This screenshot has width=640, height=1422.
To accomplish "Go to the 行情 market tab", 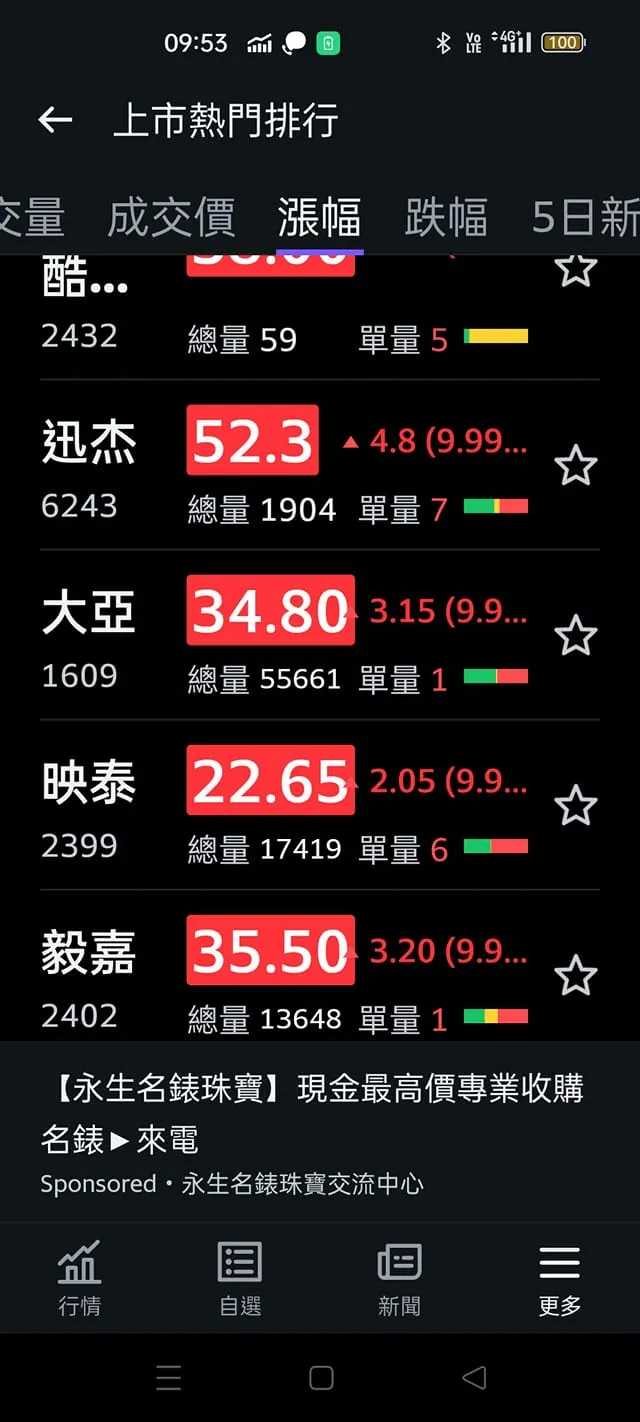I will point(79,1278).
